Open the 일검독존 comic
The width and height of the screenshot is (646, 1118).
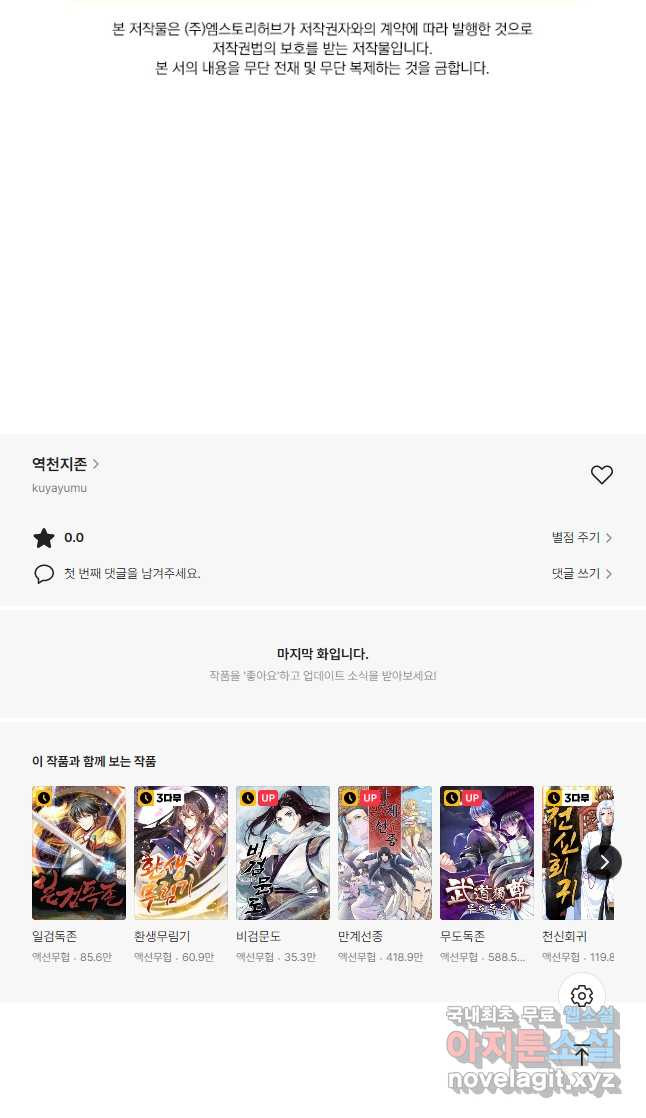(x=79, y=853)
